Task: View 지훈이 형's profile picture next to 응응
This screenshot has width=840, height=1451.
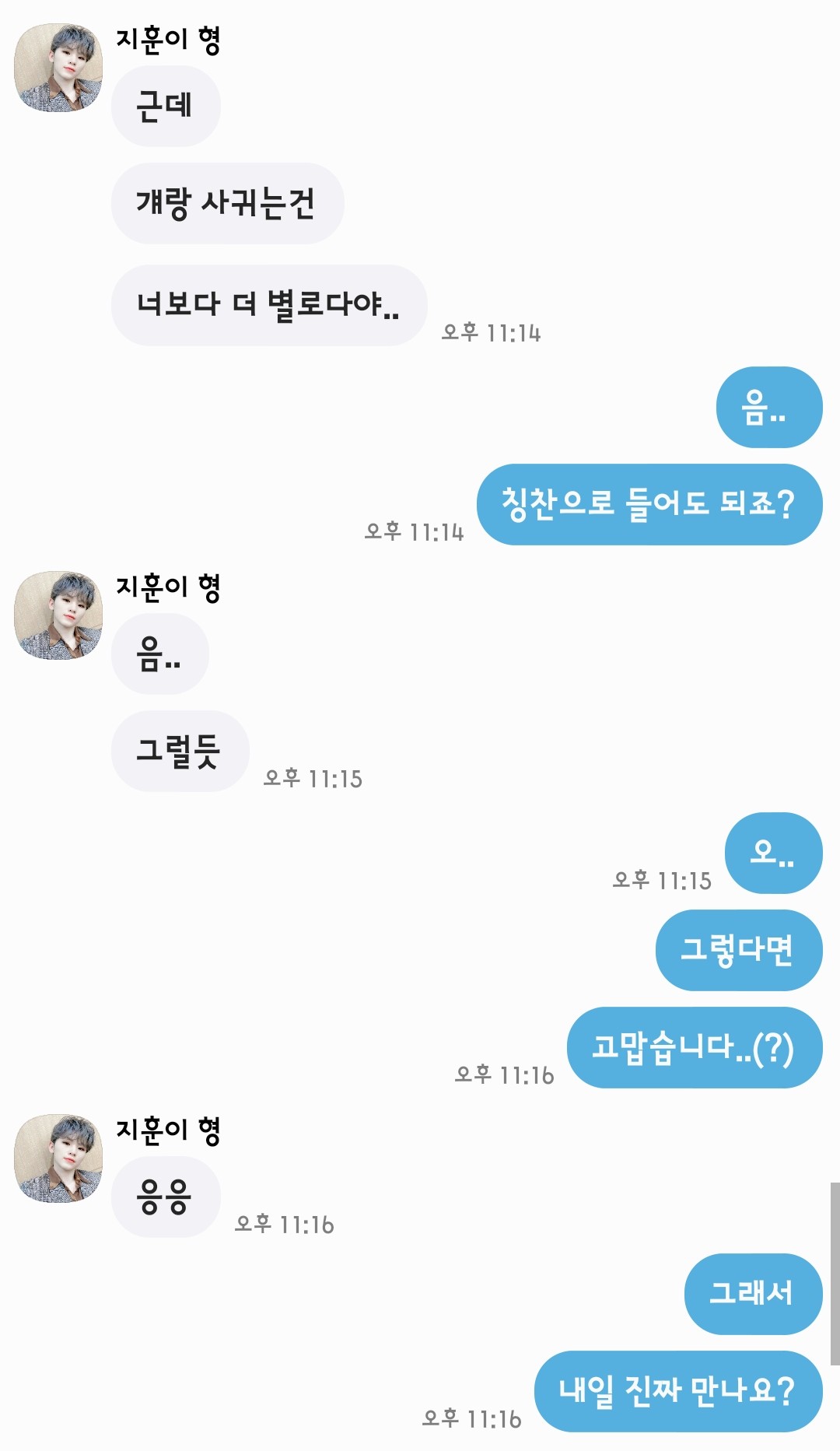Action: [58, 1158]
